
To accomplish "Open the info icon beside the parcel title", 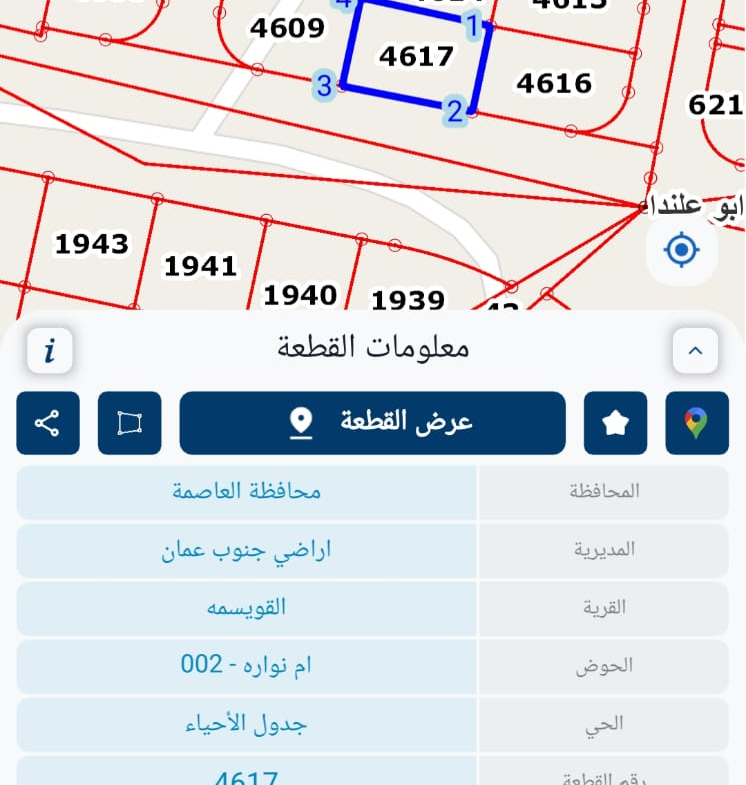I will pos(50,351).
